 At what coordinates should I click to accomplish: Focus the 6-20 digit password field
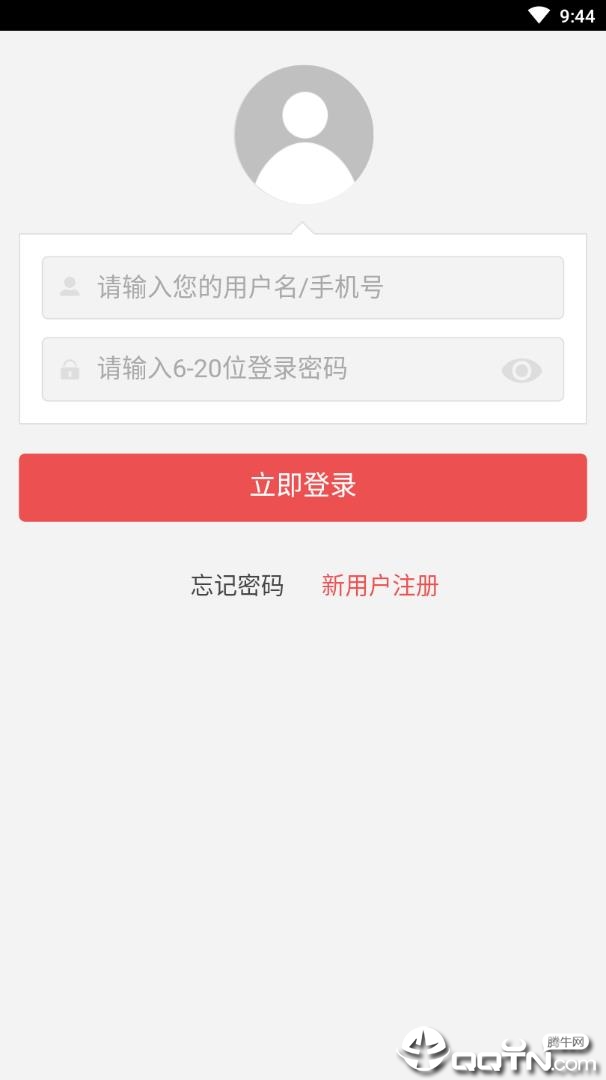[x=270, y=369]
